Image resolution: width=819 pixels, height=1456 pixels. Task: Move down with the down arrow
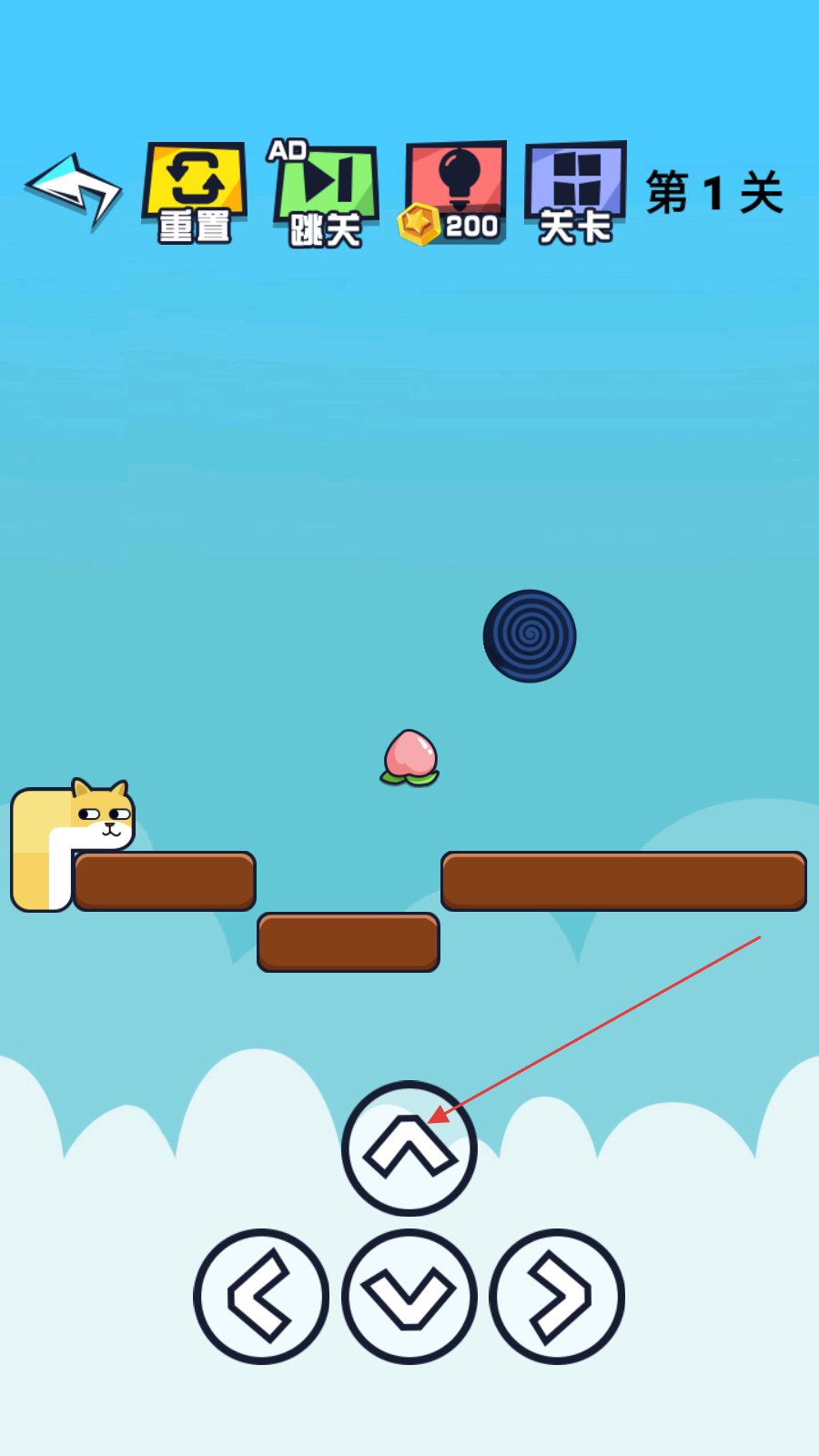[409, 1297]
